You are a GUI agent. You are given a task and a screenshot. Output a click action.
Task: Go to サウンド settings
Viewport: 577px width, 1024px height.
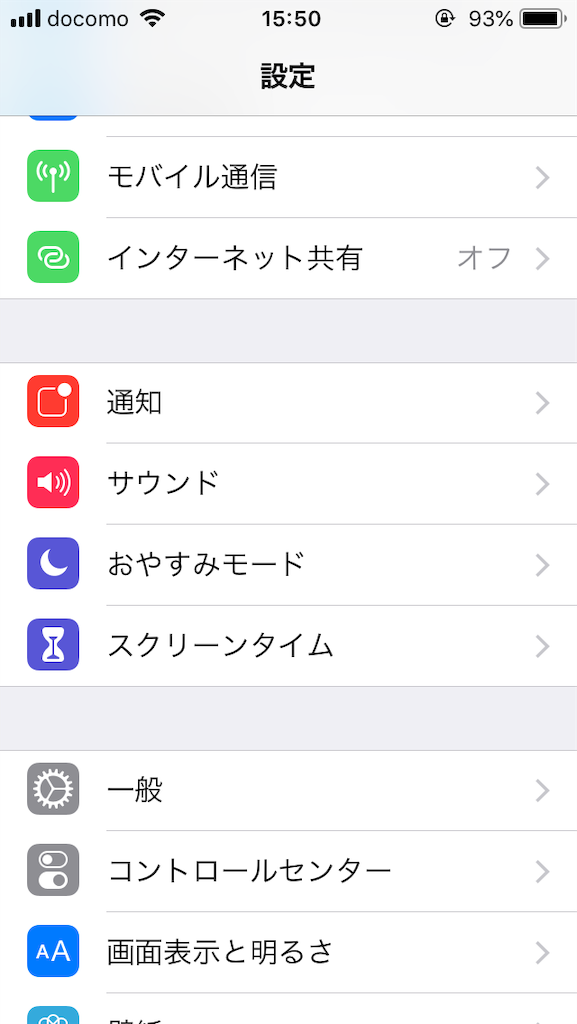pos(288,484)
